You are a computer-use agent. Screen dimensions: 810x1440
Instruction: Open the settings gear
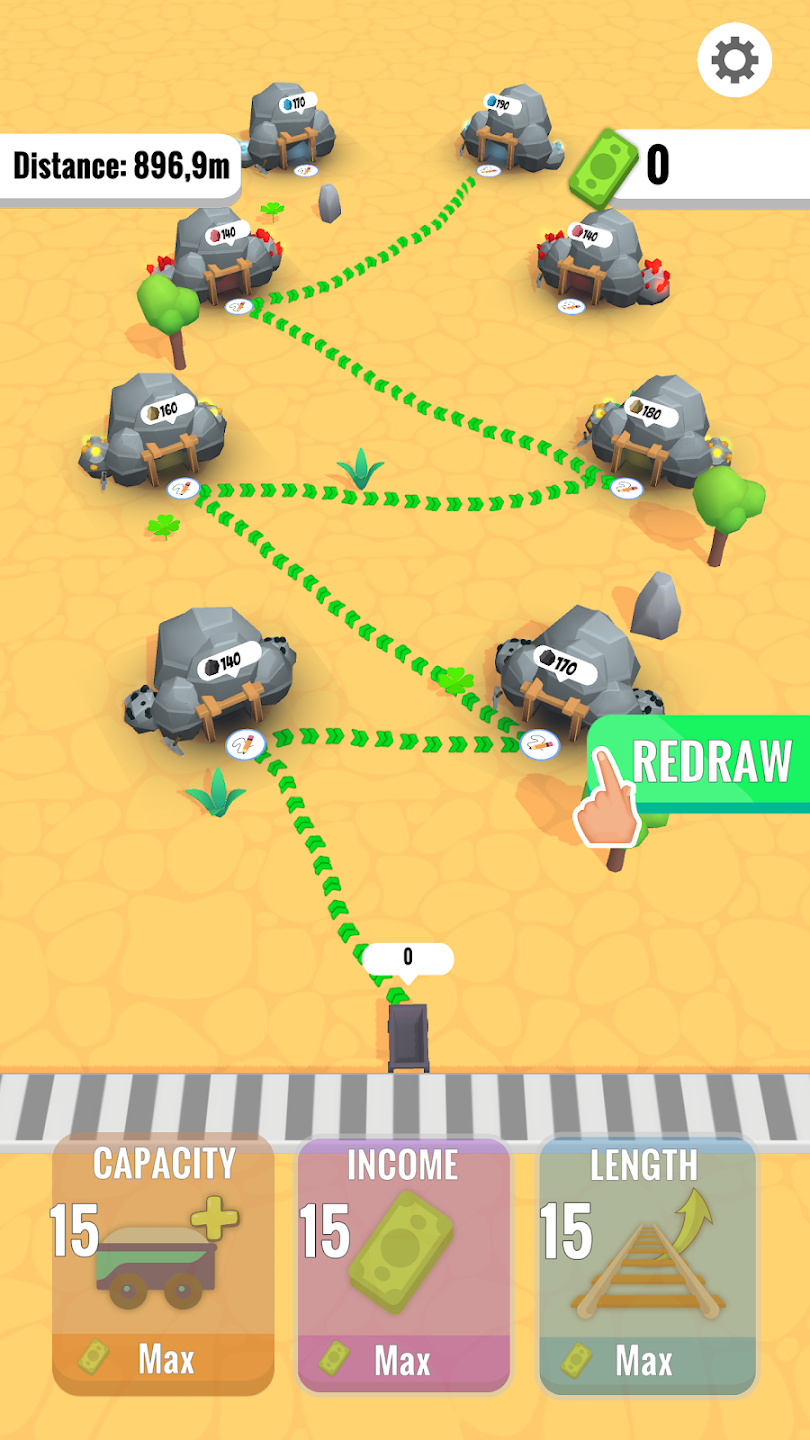point(734,61)
